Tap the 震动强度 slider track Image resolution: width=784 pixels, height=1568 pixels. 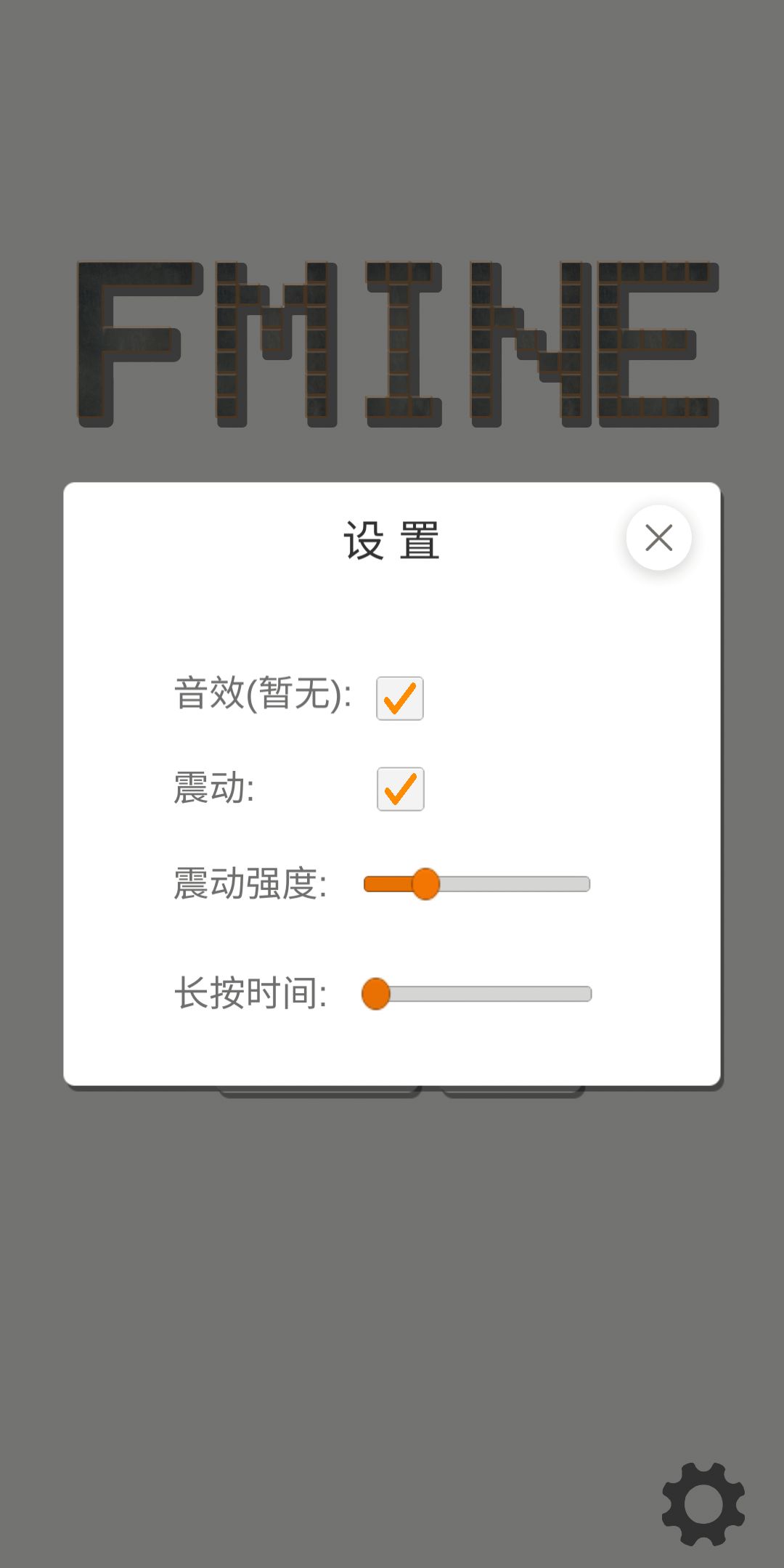click(x=477, y=884)
